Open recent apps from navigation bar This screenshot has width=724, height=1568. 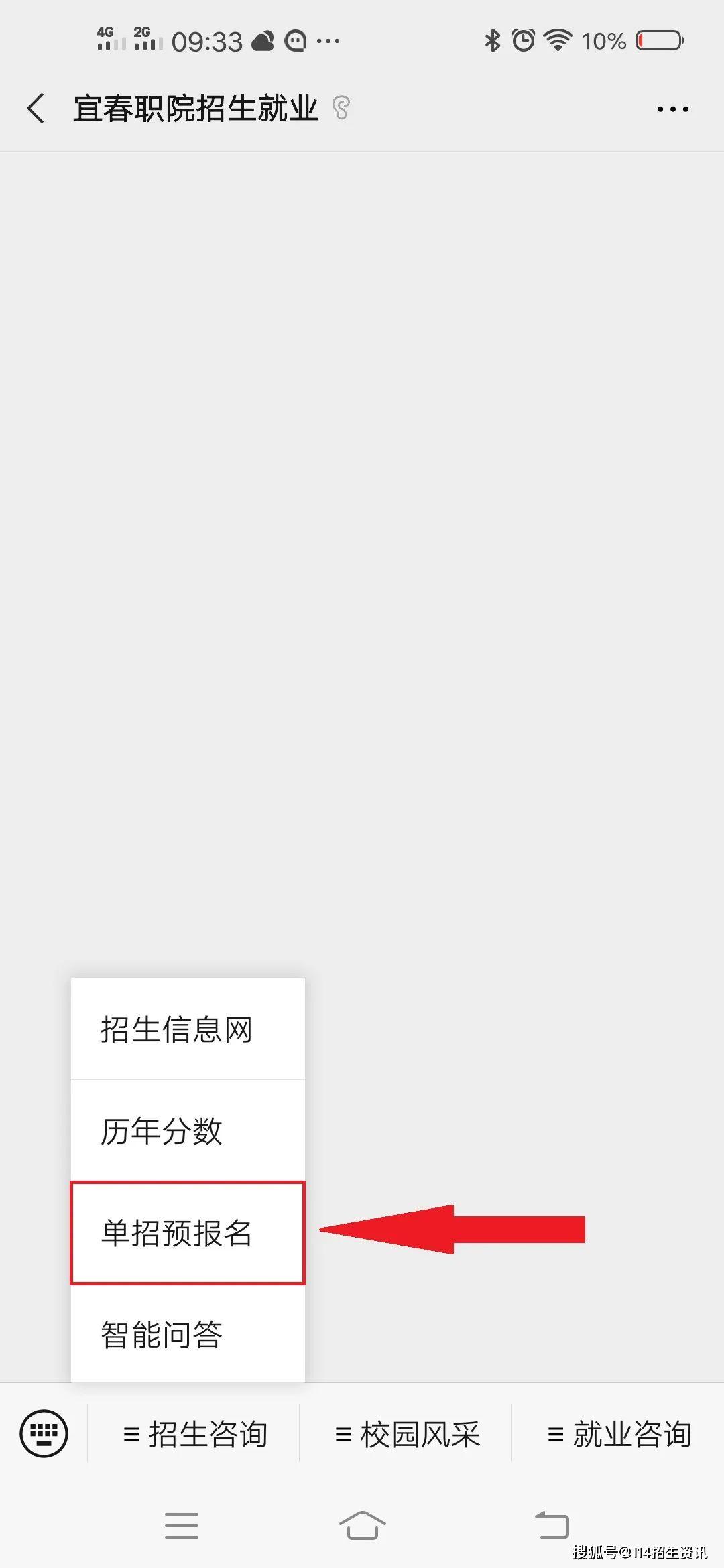tap(182, 1525)
